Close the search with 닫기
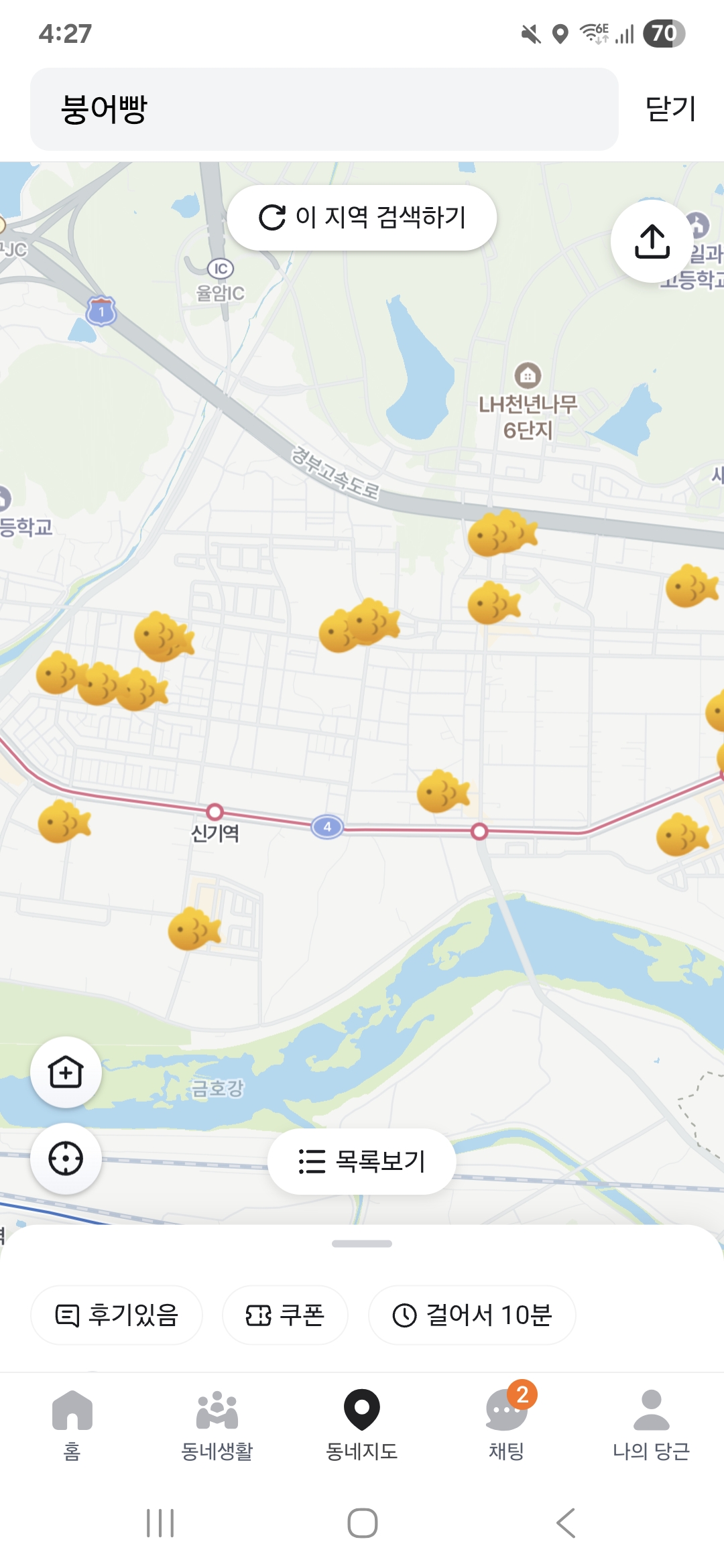This screenshot has width=724, height=1568. 670,109
